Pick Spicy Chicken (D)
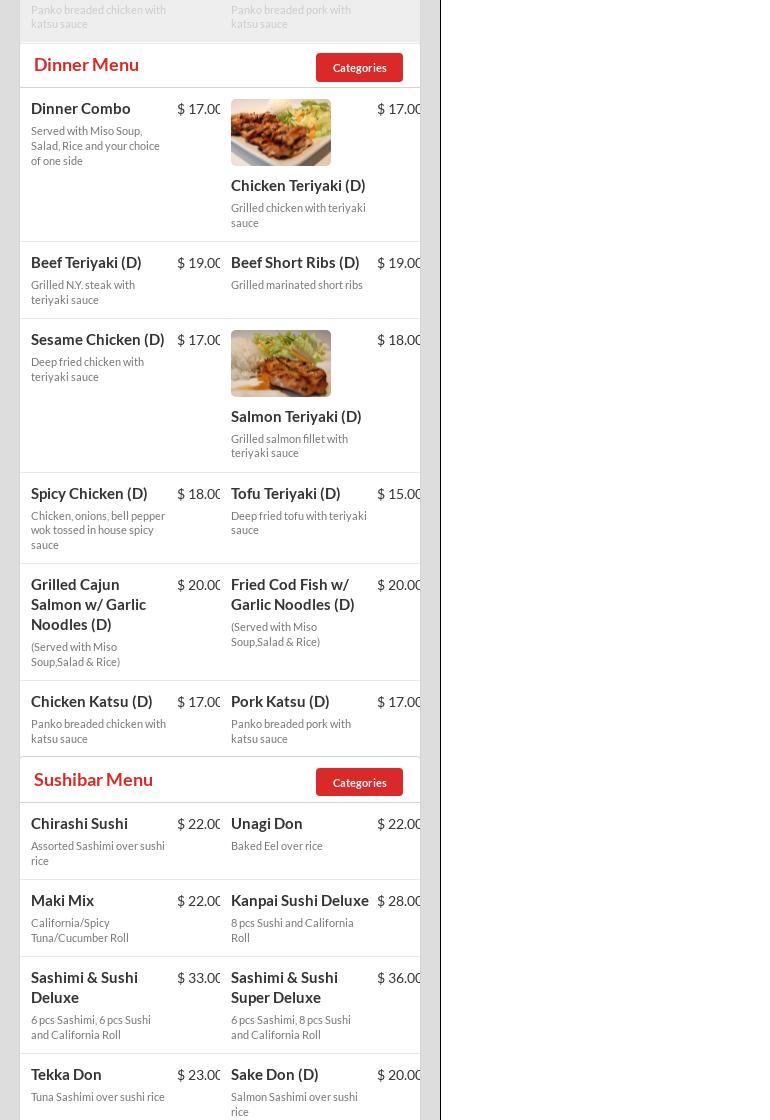 (x=89, y=494)
